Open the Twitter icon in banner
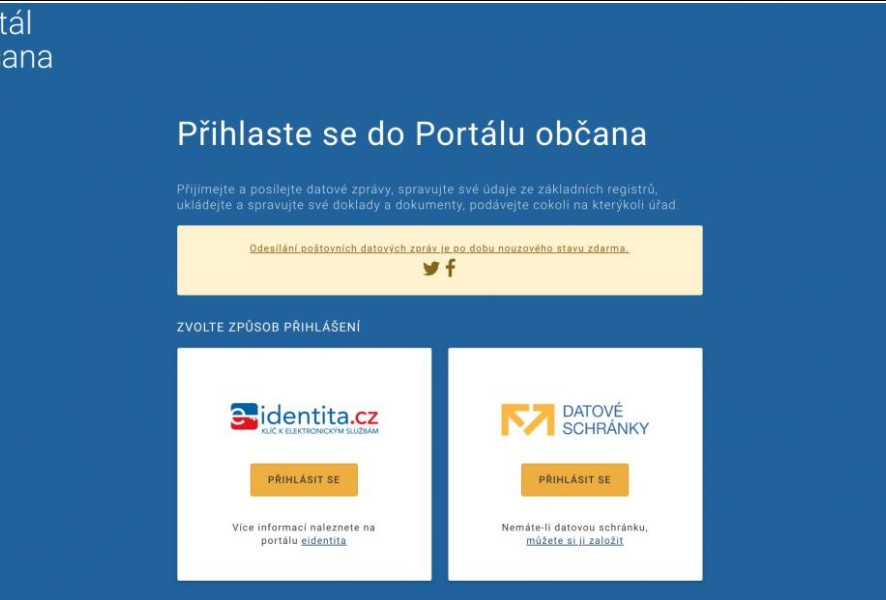This screenshot has height=600, width=886. (431, 268)
